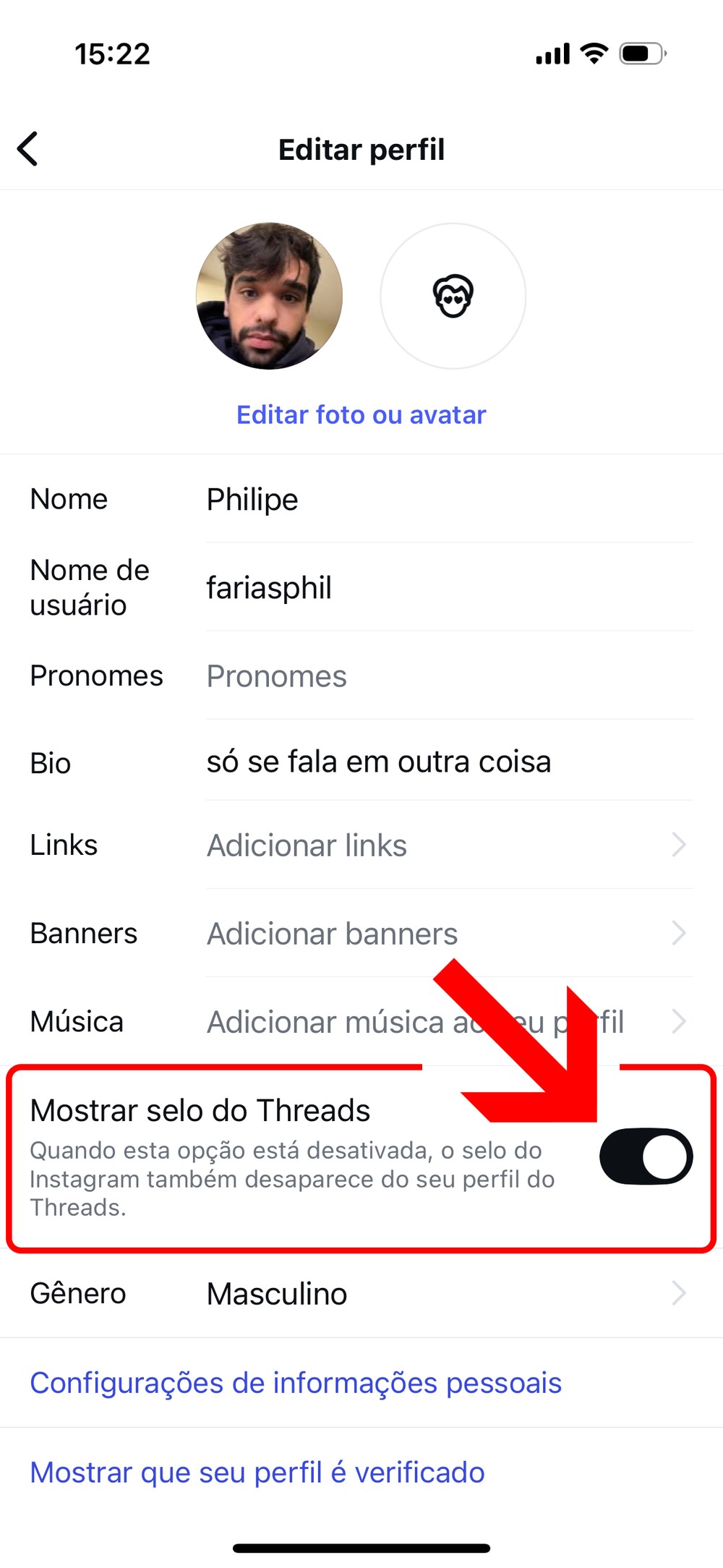Edit the Bio text
The width and height of the screenshot is (723, 1568).
tap(448, 762)
